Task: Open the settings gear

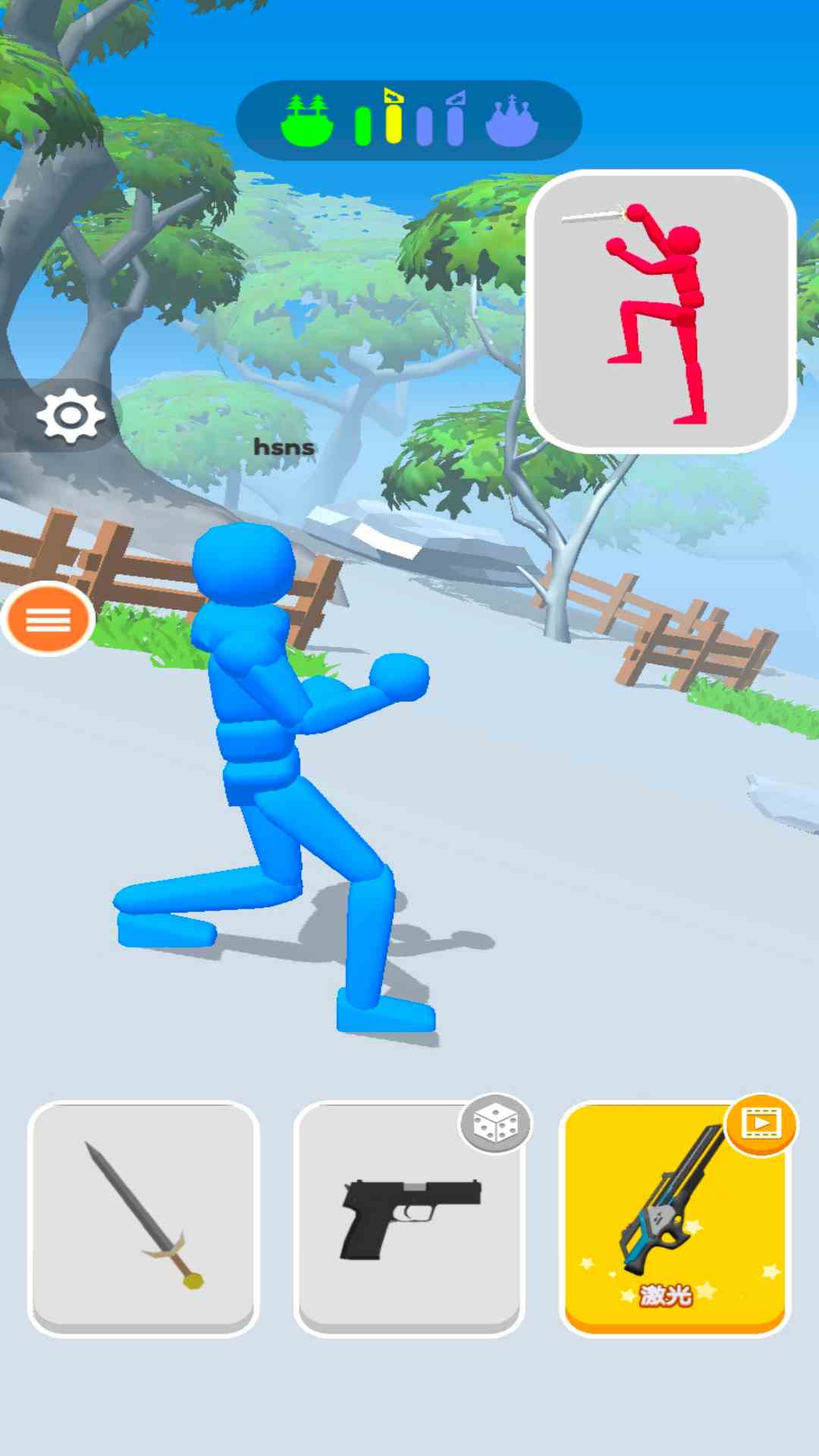Action: point(70,416)
